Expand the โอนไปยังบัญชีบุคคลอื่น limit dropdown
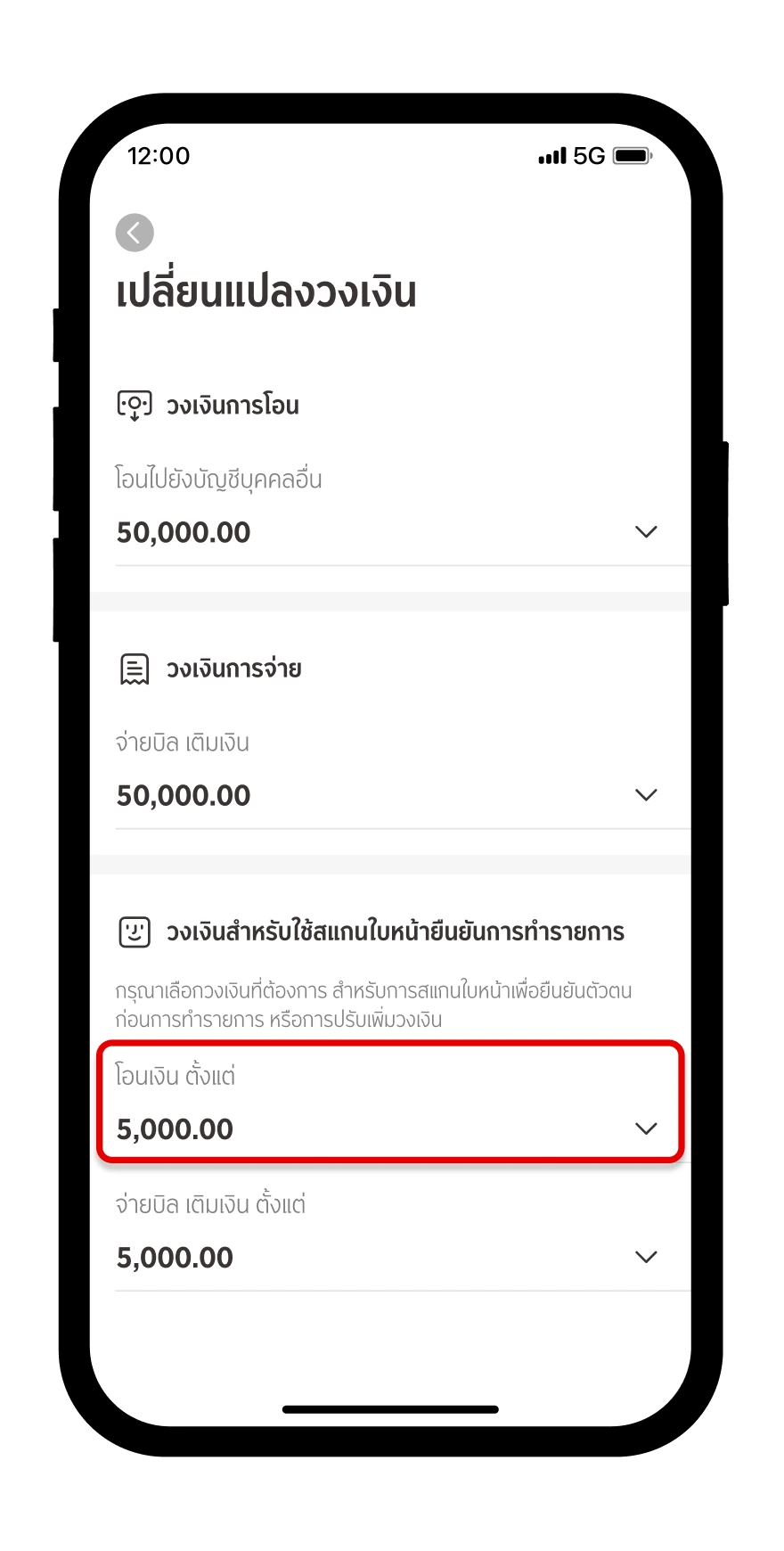 (x=645, y=532)
